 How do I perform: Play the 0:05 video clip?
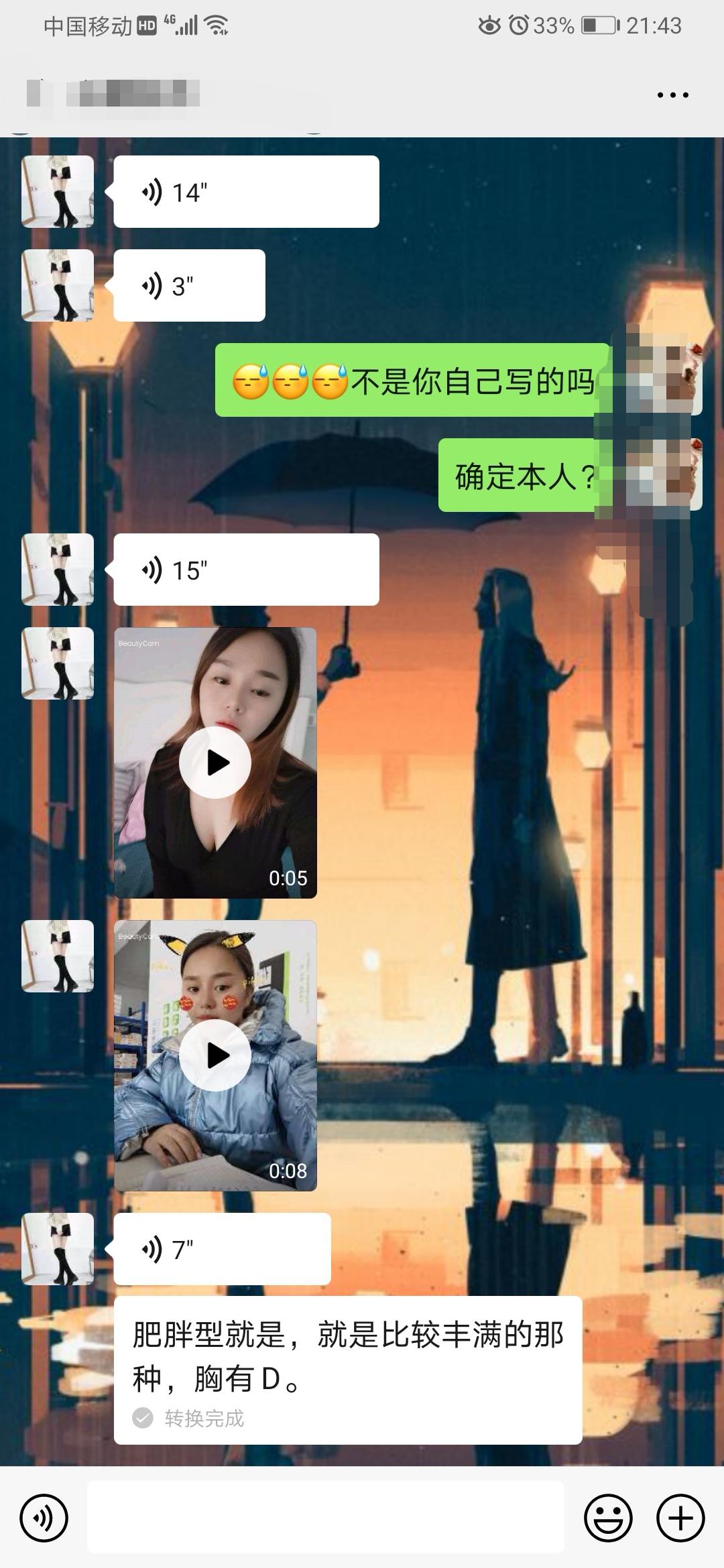pos(215,763)
